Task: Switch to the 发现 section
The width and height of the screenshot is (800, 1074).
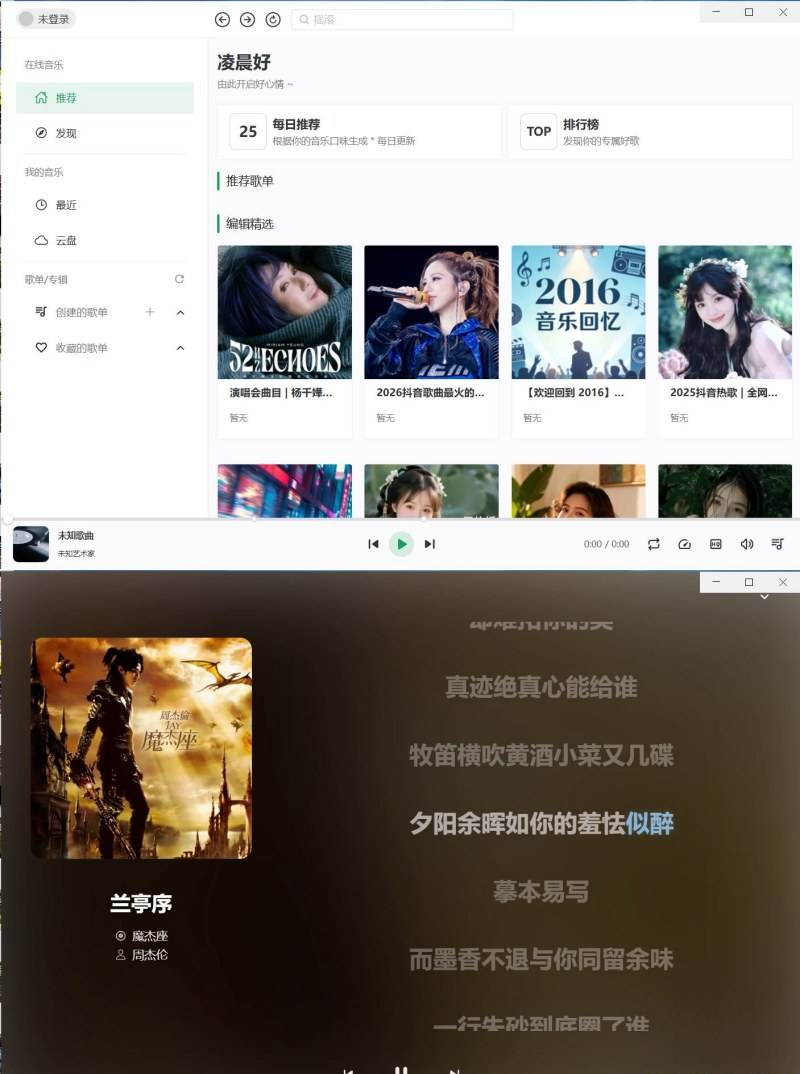Action: [x=65, y=133]
